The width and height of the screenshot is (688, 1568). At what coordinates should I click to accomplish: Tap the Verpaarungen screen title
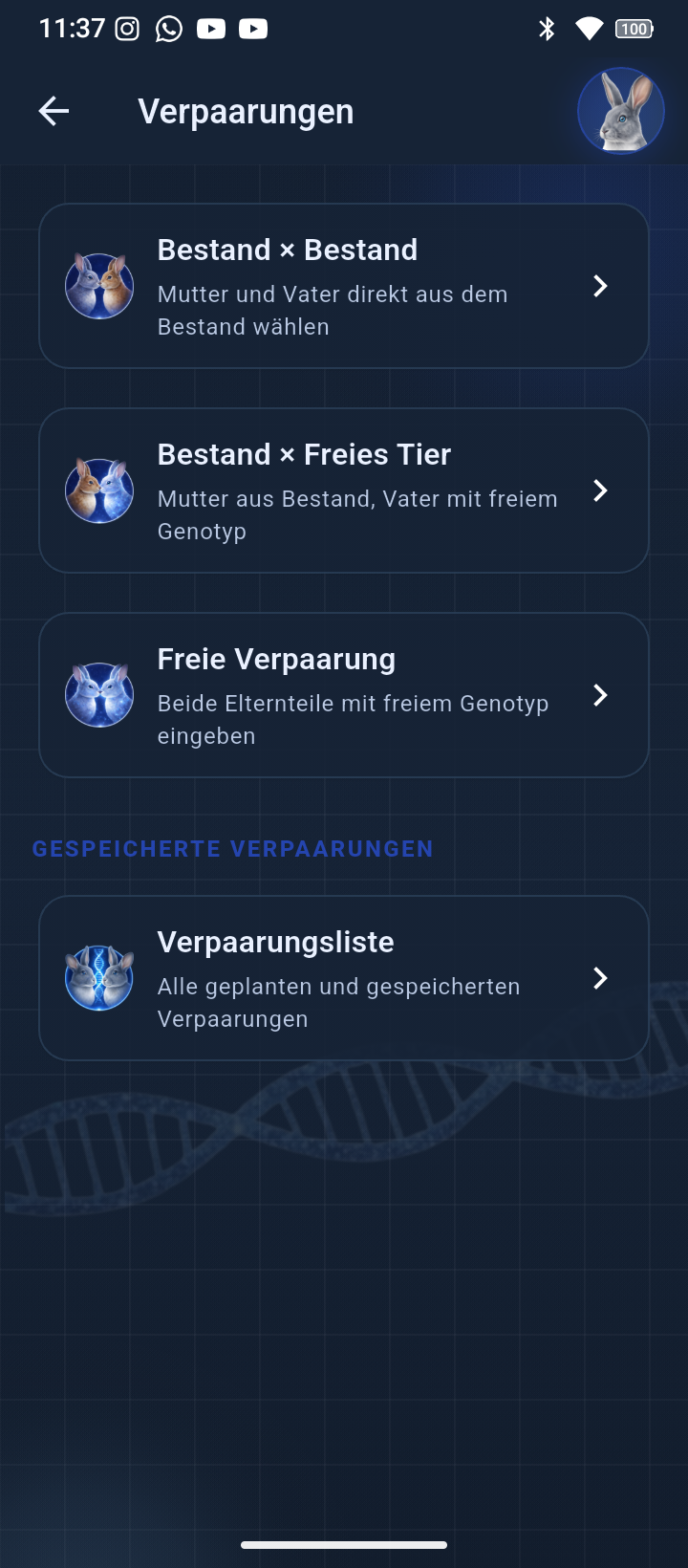246,111
